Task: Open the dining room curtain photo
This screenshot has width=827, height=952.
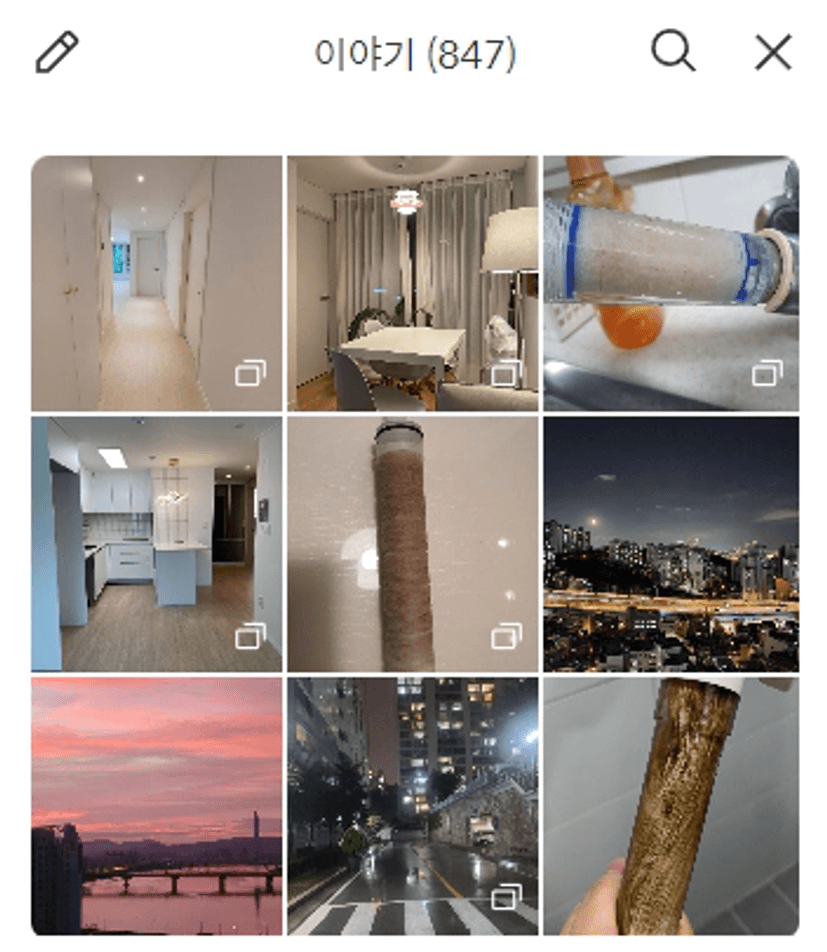Action: click(412, 283)
